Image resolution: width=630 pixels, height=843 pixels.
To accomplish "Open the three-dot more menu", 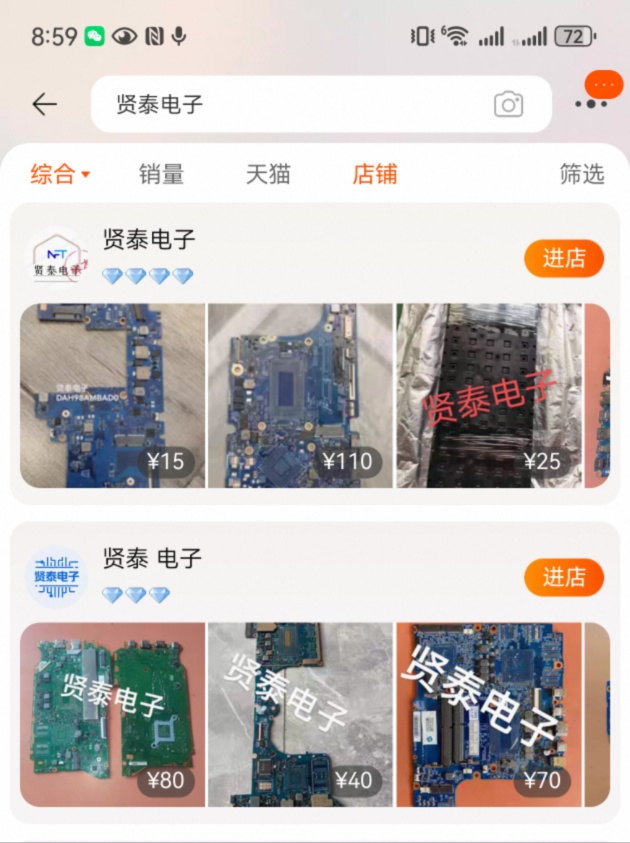I will 589,103.
